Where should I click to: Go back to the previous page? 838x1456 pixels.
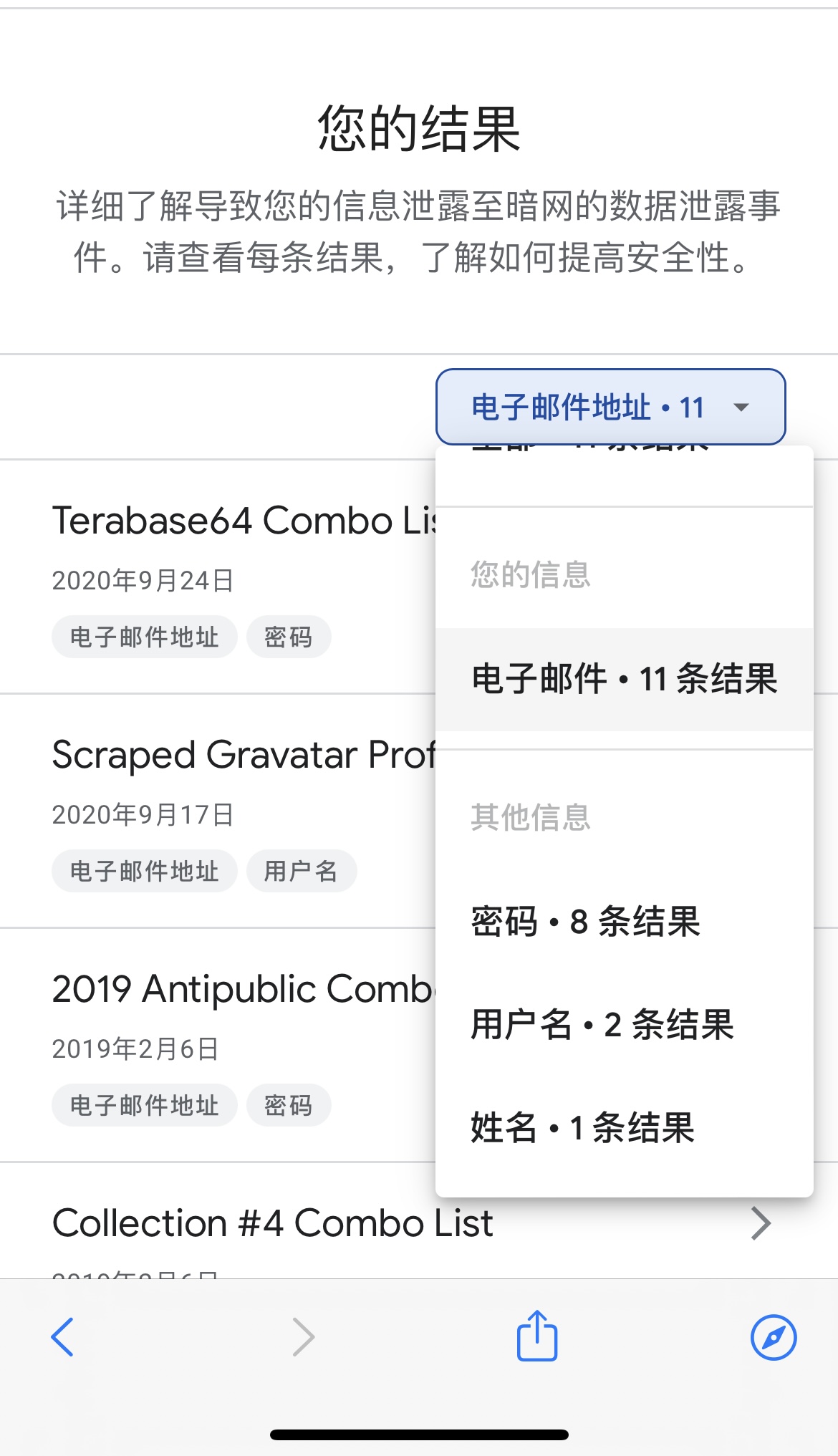[x=63, y=1336]
